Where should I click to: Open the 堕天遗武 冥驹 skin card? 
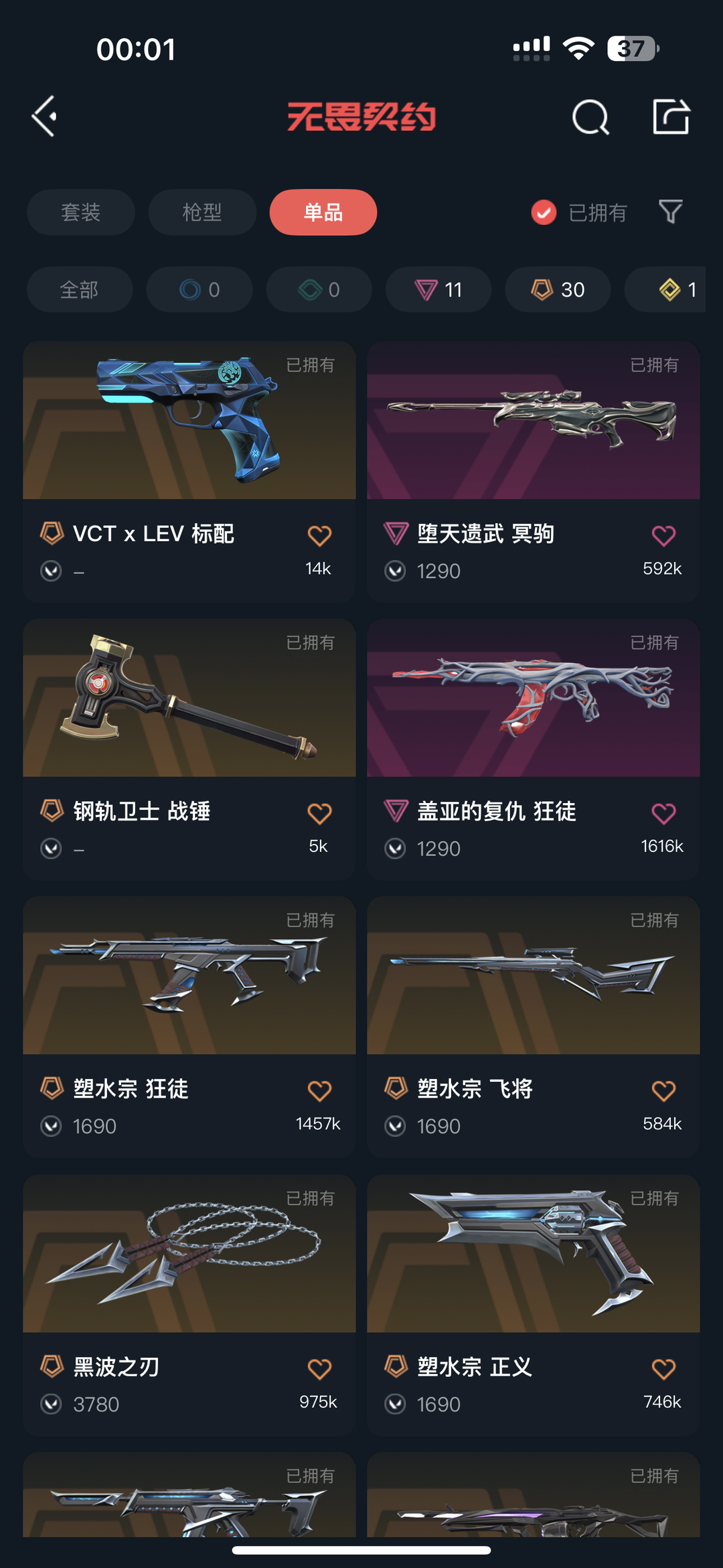[534, 472]
